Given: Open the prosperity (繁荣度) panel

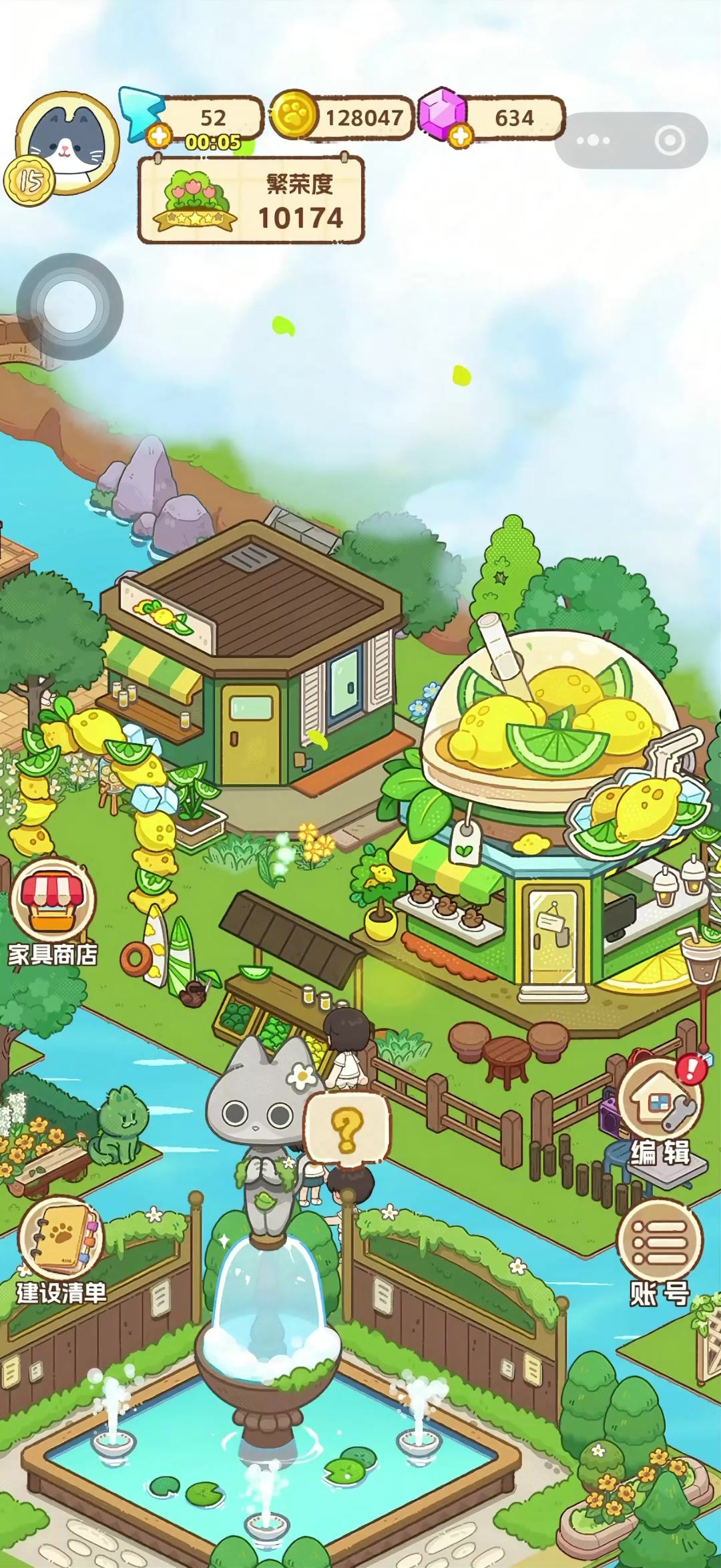Looking at the screenshot, I should 251,200.
